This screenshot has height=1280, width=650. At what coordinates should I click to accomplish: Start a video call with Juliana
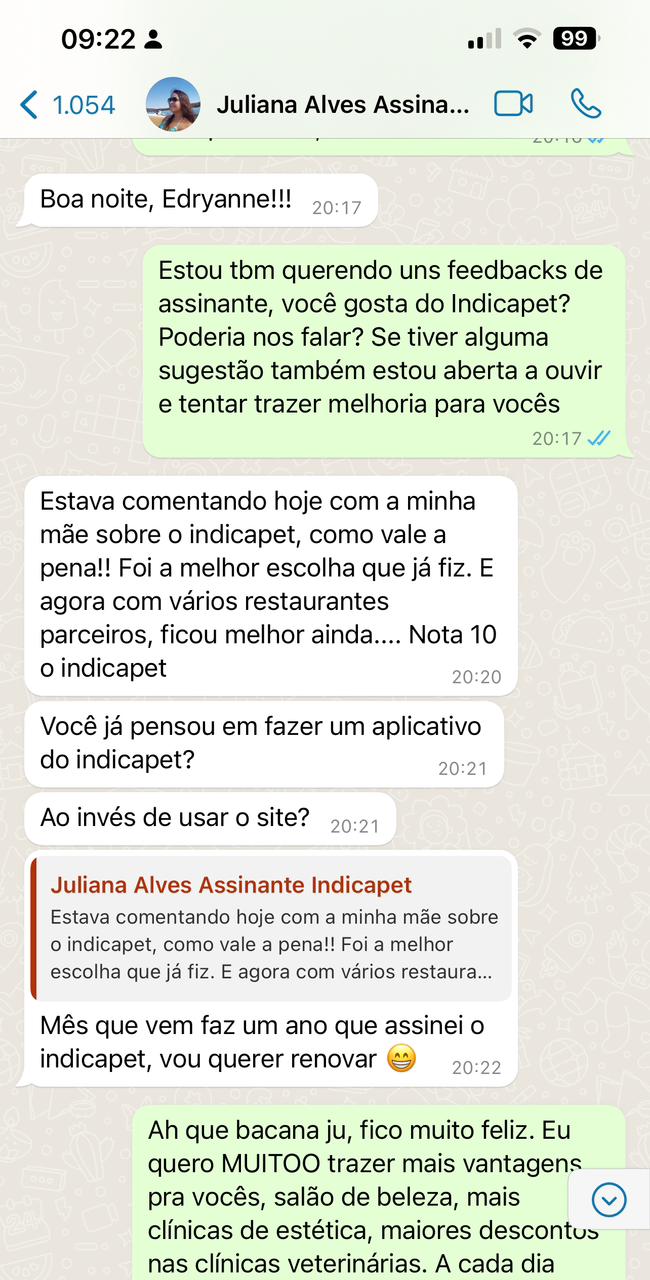point(513,104)
